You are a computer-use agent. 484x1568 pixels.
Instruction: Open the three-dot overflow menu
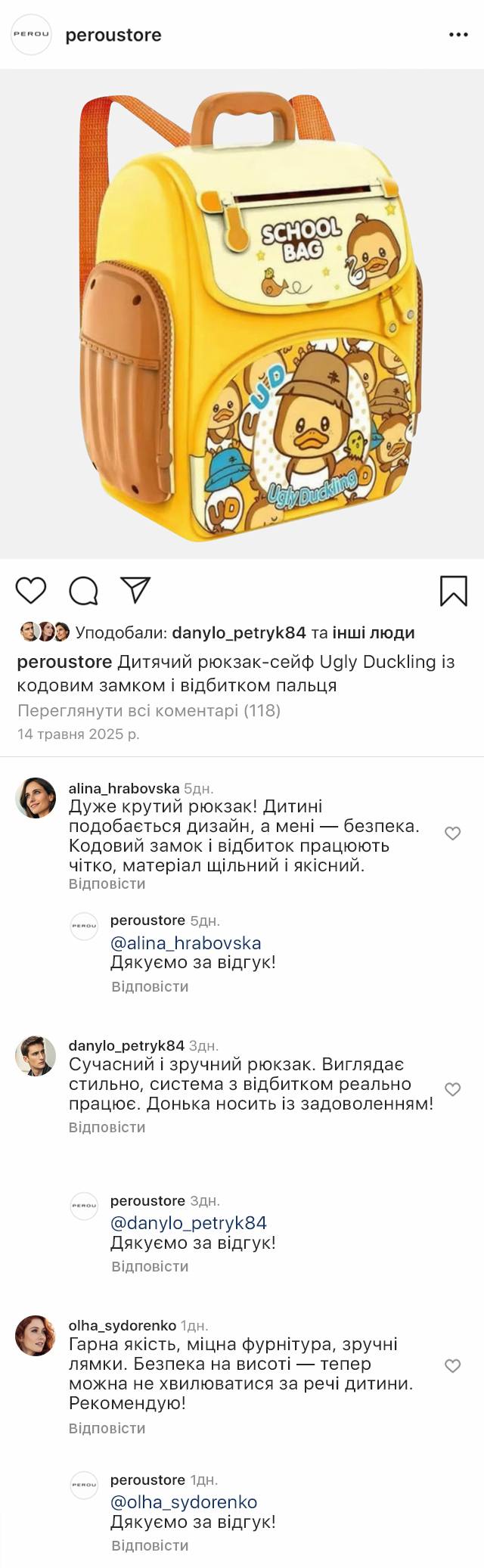(458, 35)
